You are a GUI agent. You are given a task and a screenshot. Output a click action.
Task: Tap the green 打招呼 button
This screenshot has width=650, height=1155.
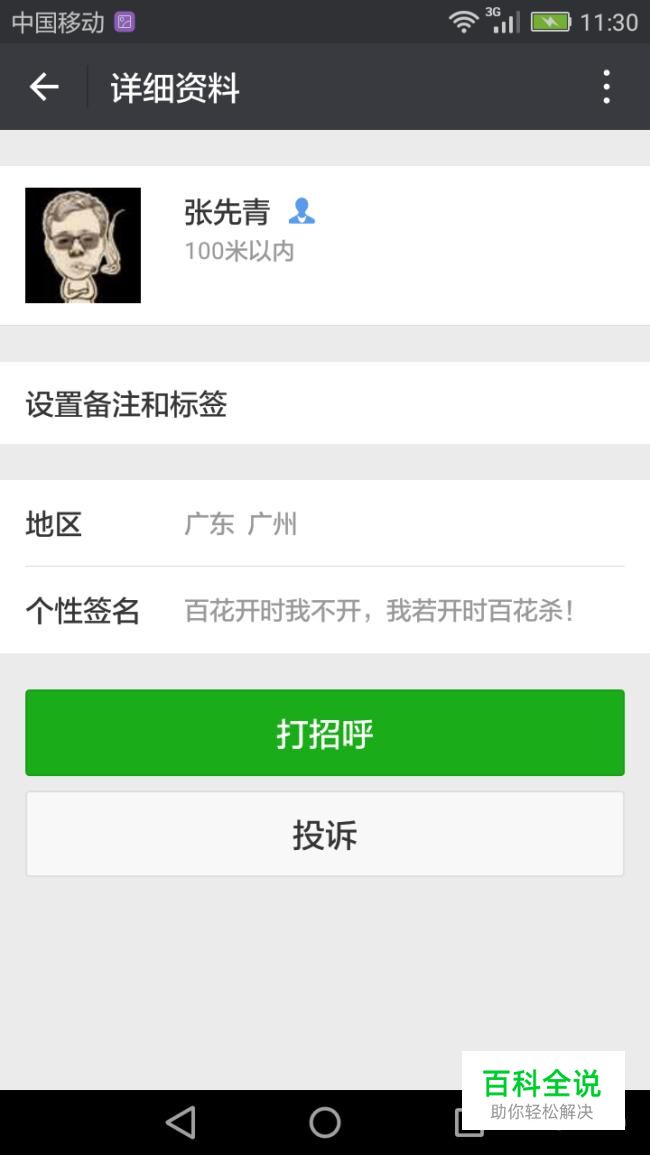(325, 733)
